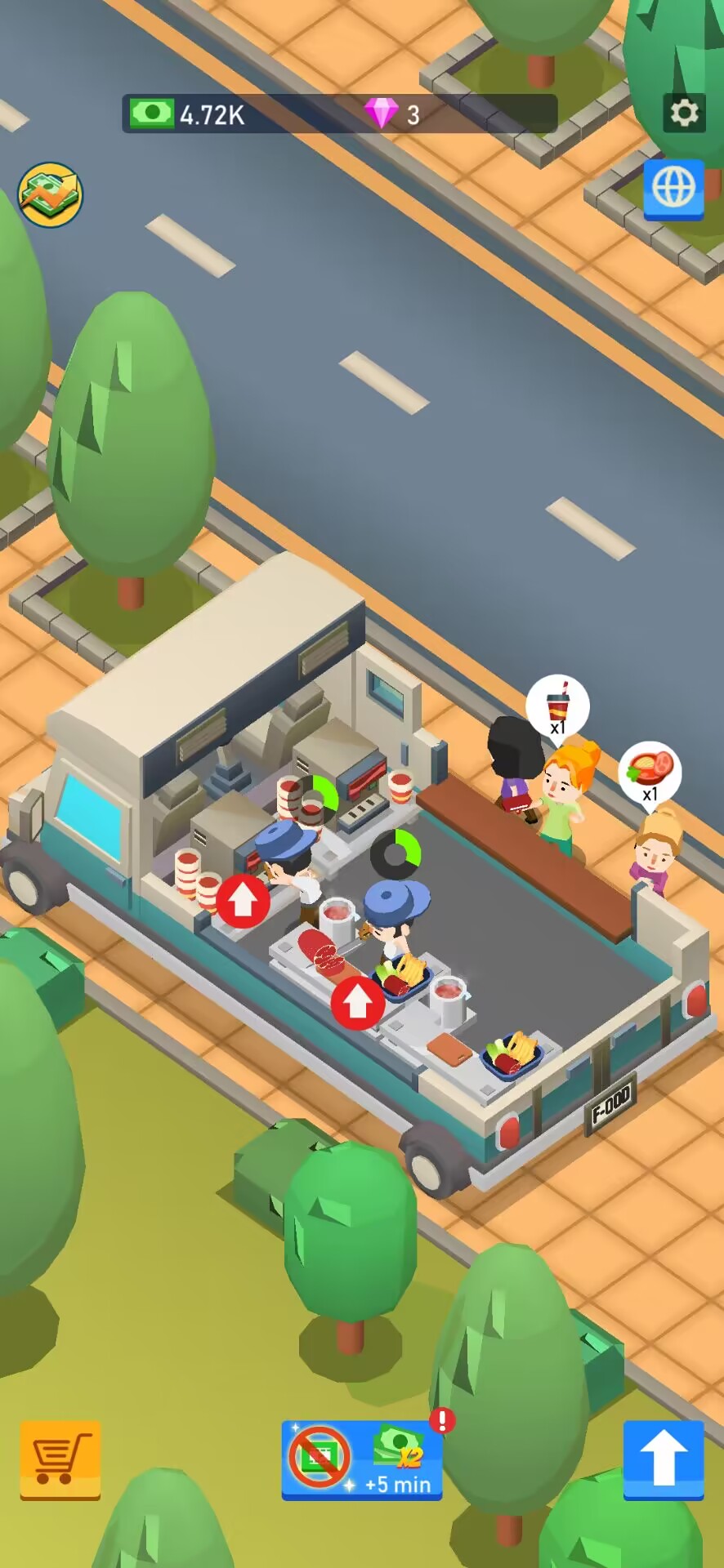Tap red upgrade arrow by the plate stack
Image resolution: width=724 pixels, height=1568 pixels.
[x=243, y=900]
